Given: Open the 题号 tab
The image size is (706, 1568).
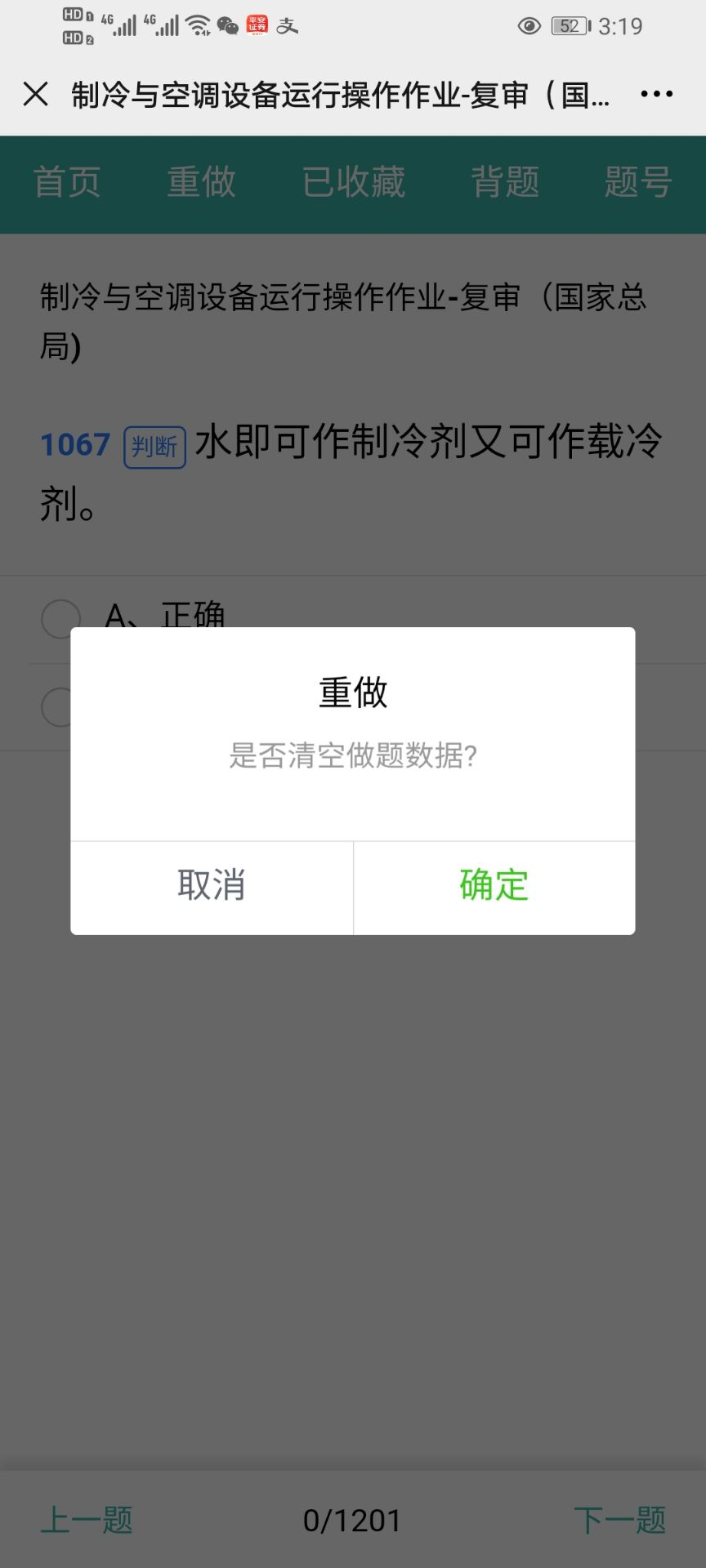Looking at the screenshot, I should point(638,182).
